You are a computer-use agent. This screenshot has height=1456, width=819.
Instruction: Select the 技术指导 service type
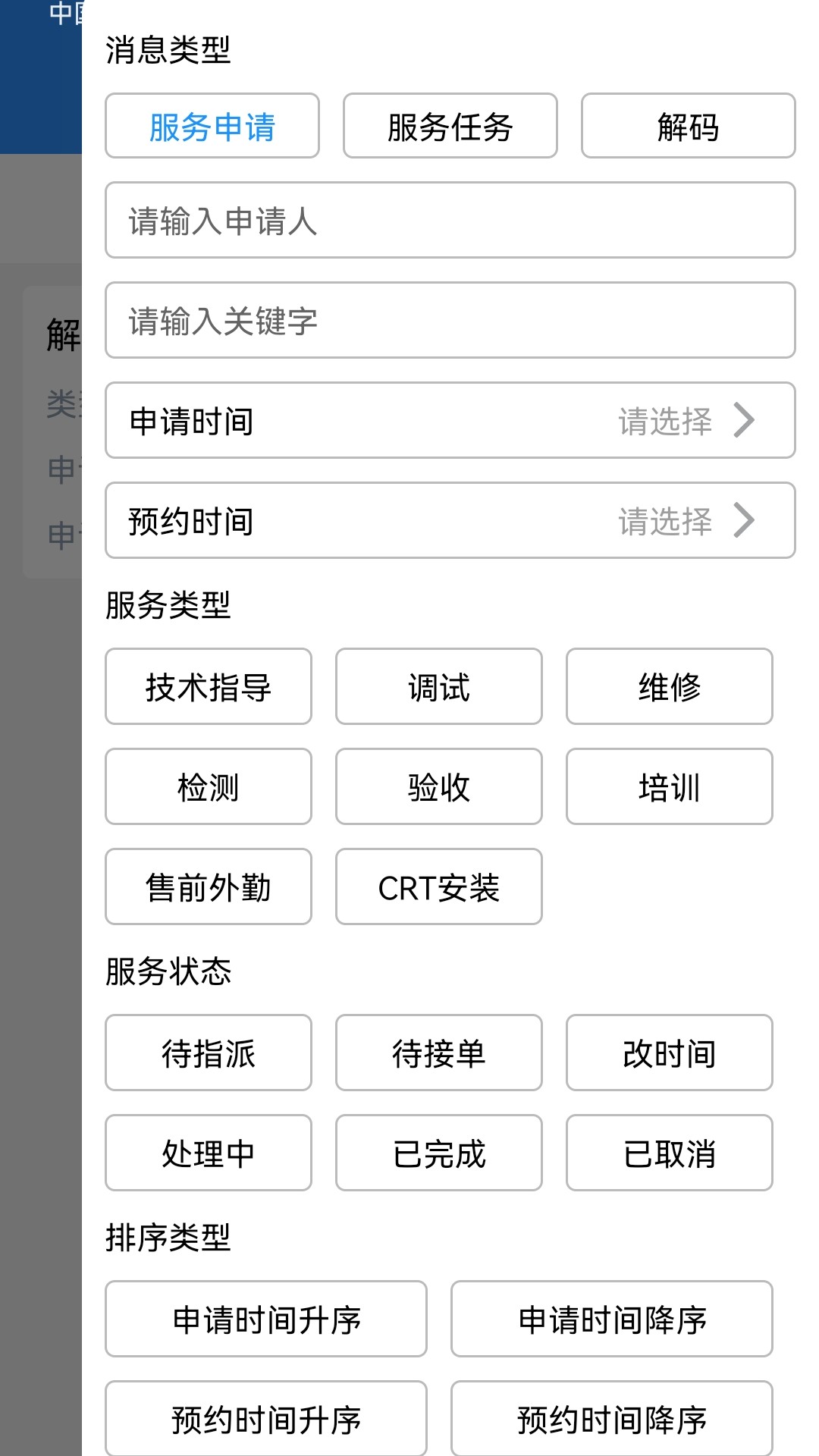pyautogui.click(x=209, y=687)
